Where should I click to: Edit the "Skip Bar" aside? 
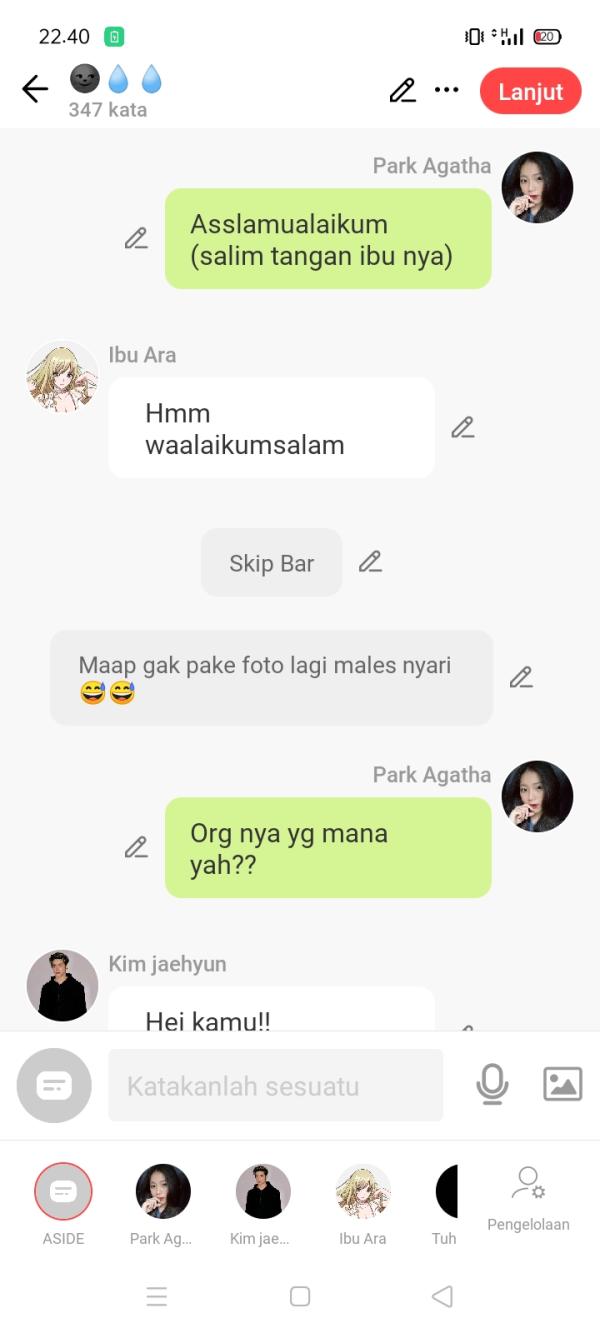pos(370,562)
